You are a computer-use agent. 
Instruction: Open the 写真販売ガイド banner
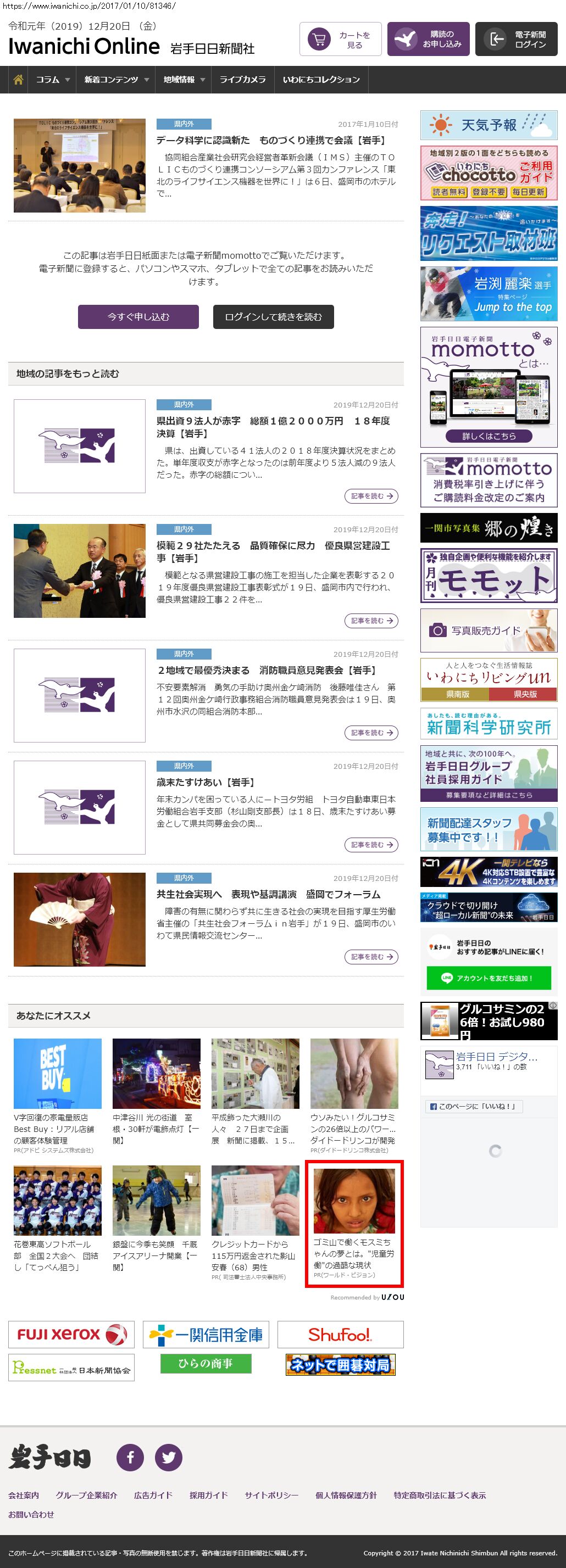[x=489, y=630]
